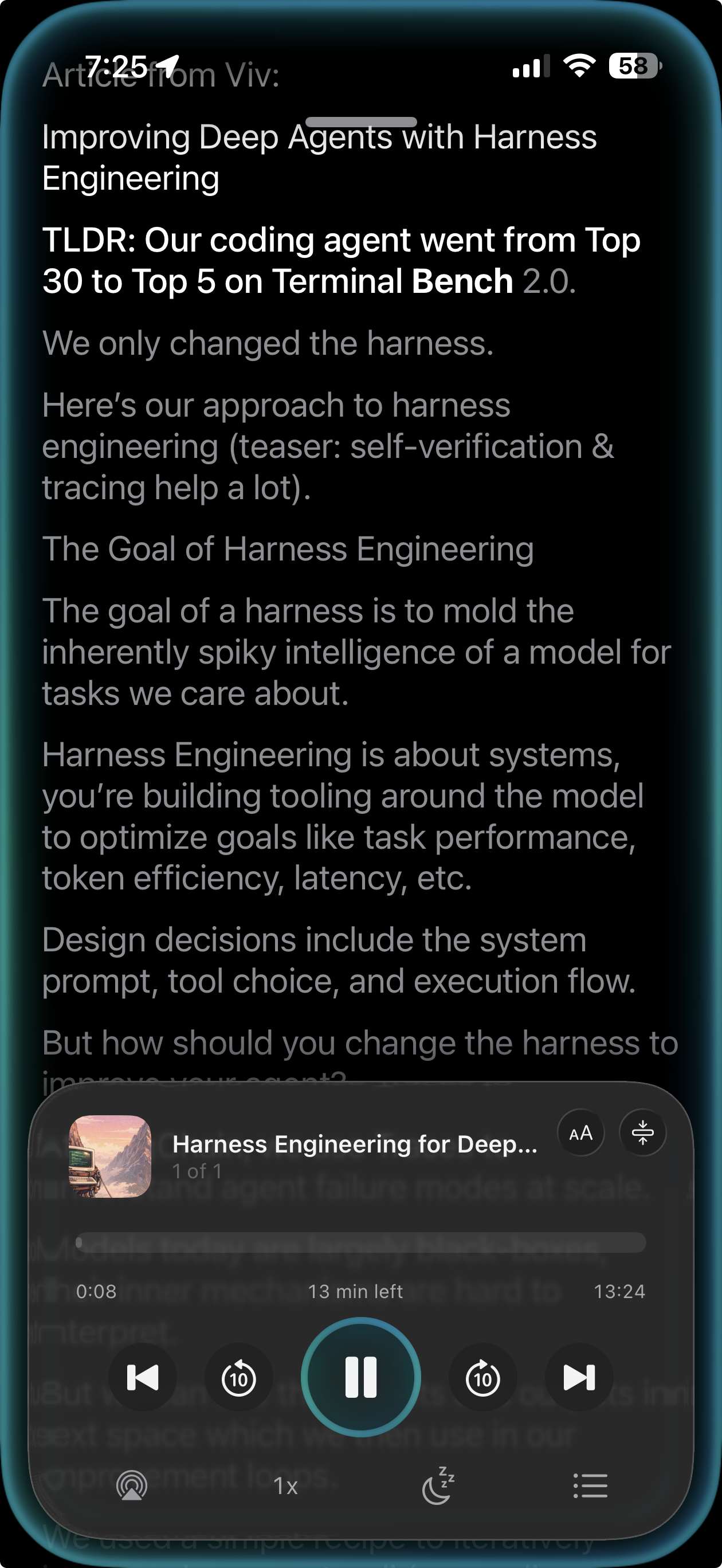Image resolution: width=722 pixels, height=1568 pixels.
Task: Skip to the next track
Action: [x=579, y=1377]
